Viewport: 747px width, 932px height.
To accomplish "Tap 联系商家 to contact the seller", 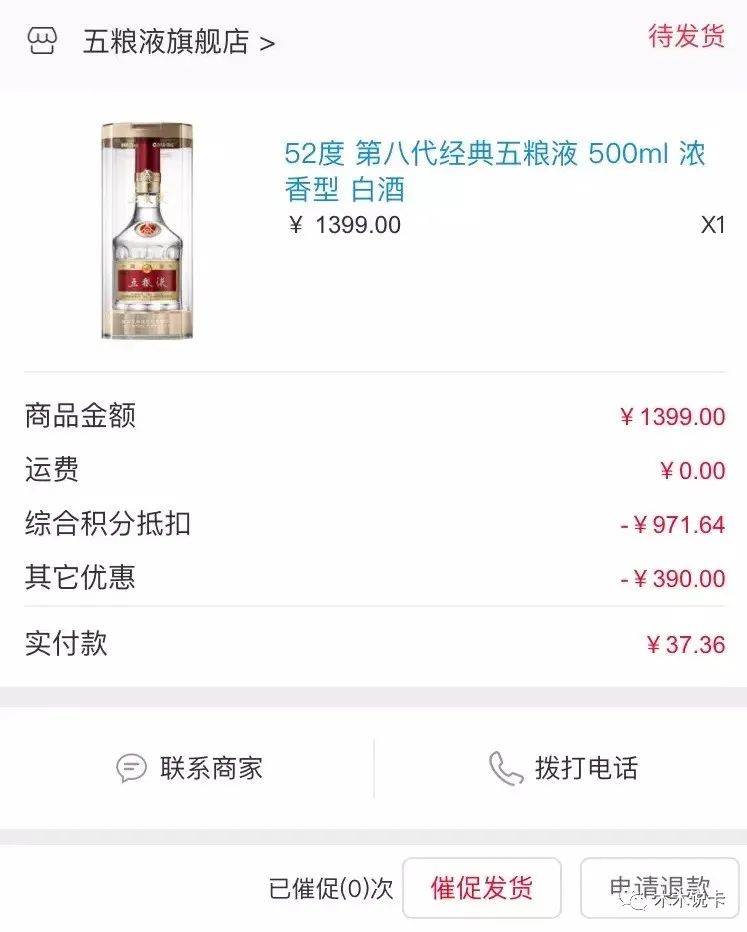I will (x=209, y=769).
